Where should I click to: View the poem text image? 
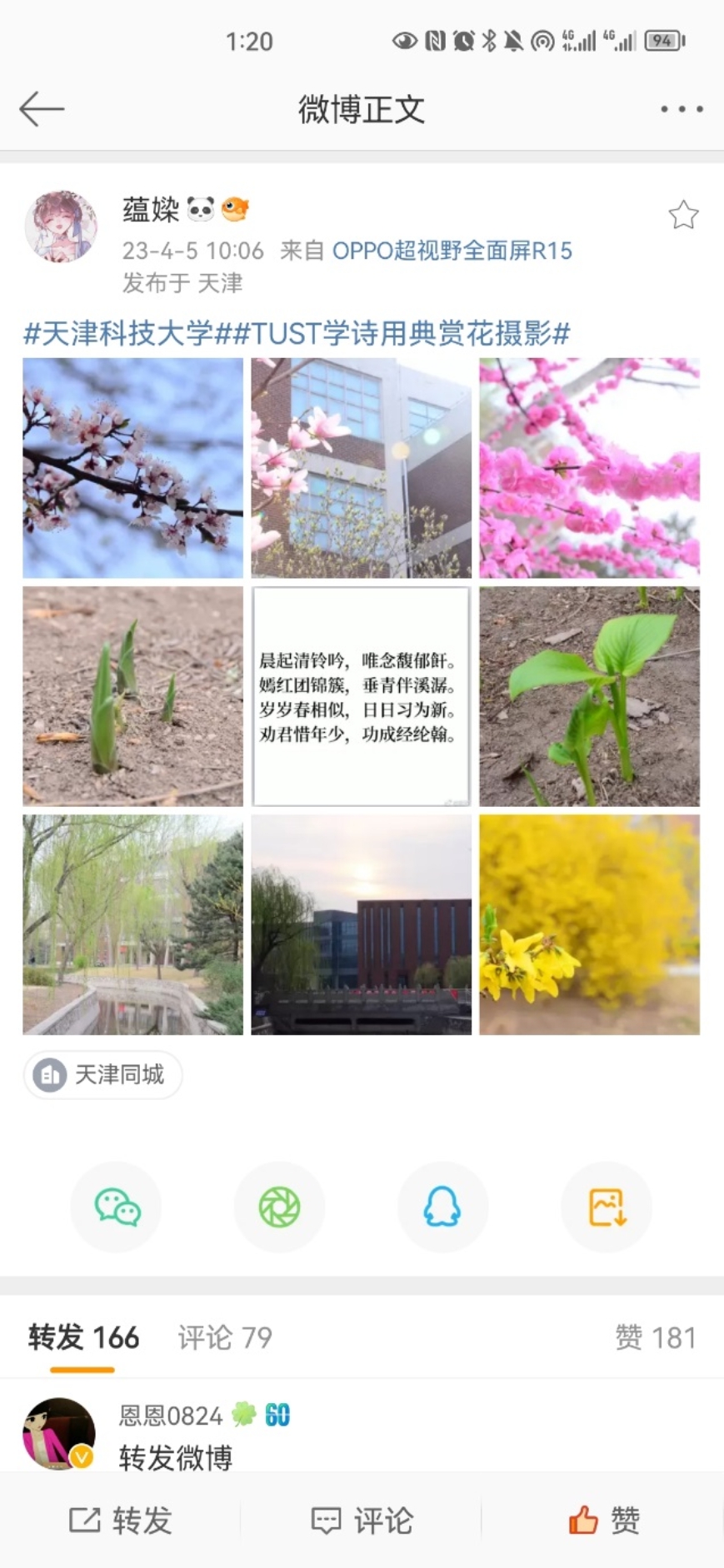tap(361, 696)
